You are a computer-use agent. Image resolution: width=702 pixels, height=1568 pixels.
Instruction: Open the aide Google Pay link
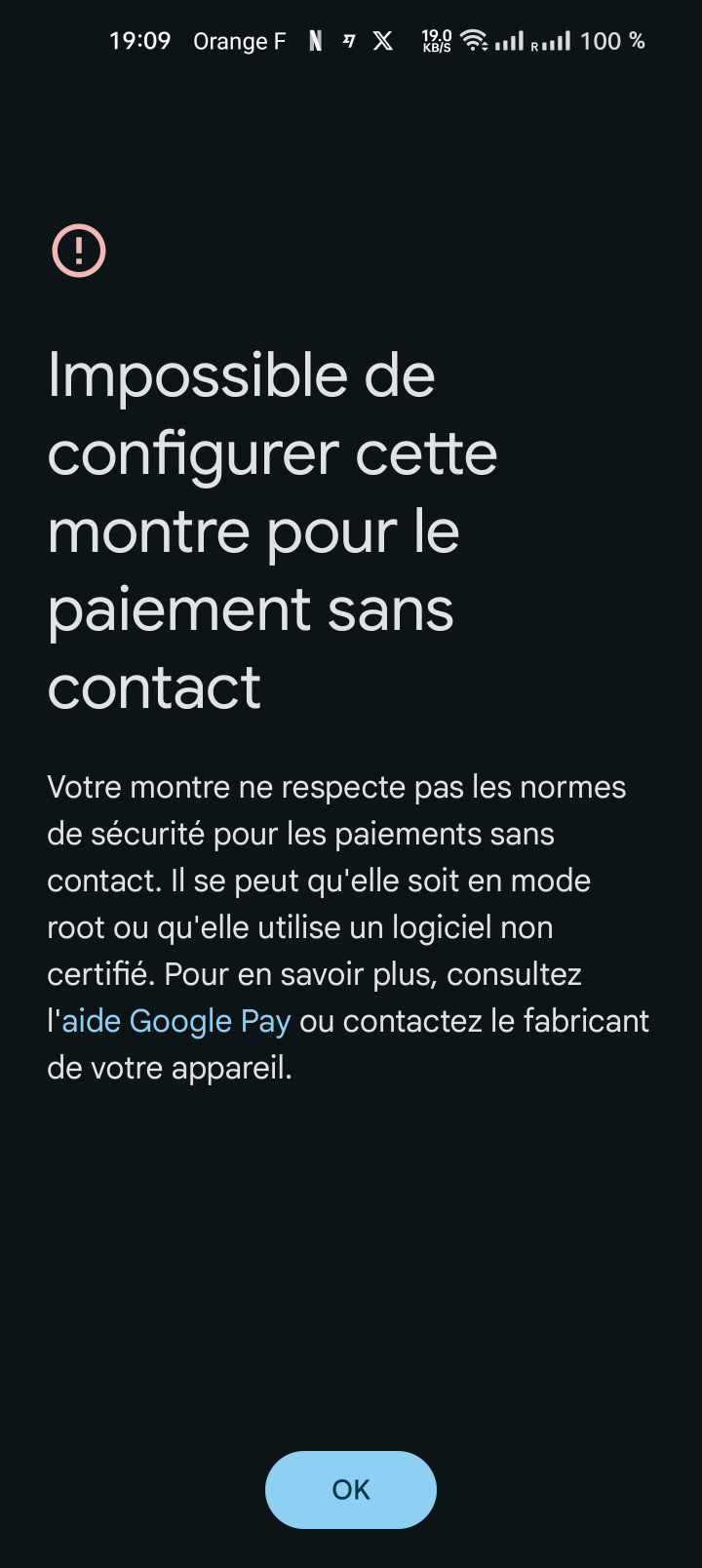[x=176, y=1021]
